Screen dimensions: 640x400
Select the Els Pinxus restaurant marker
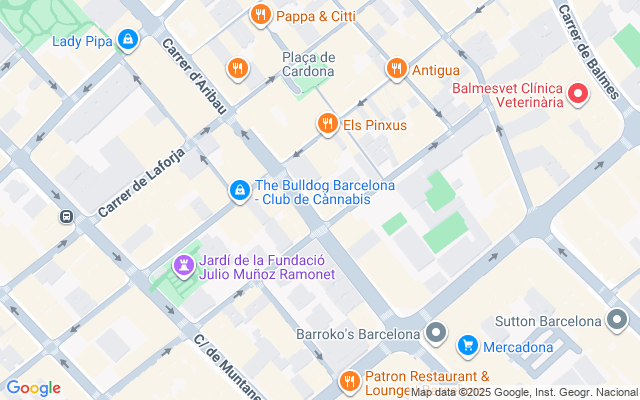point(327,124)
